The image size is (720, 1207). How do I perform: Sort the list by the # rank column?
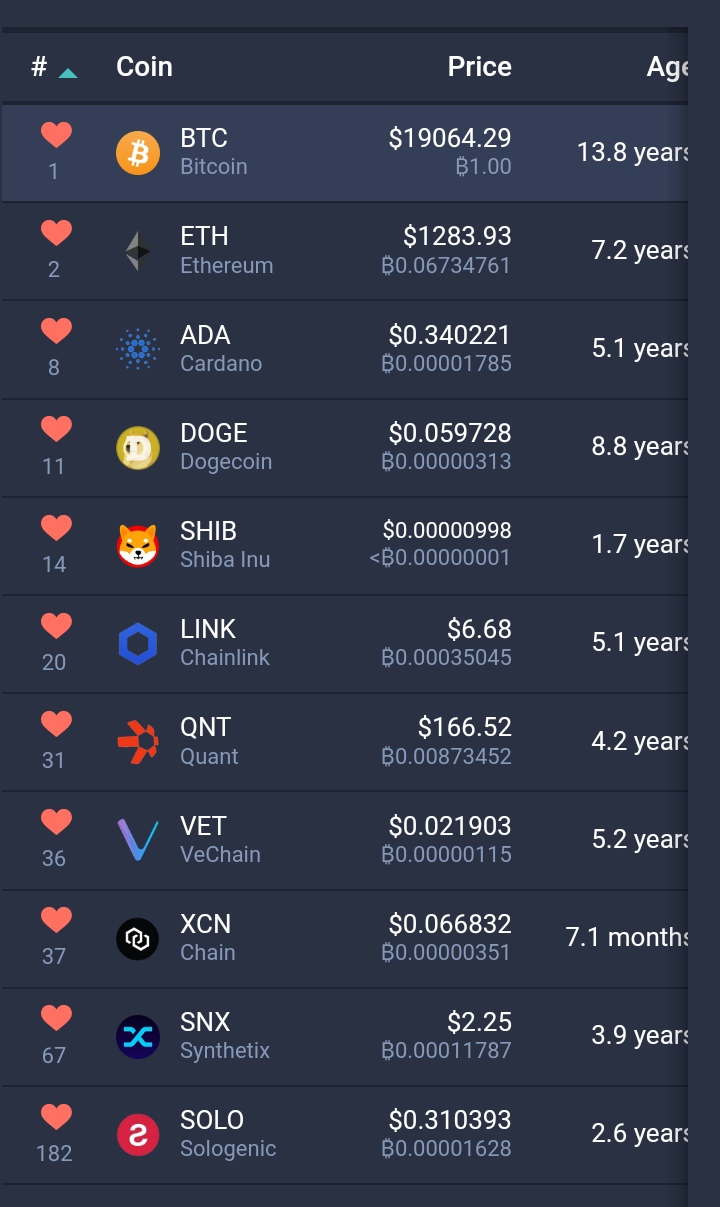tap(52, 67)
